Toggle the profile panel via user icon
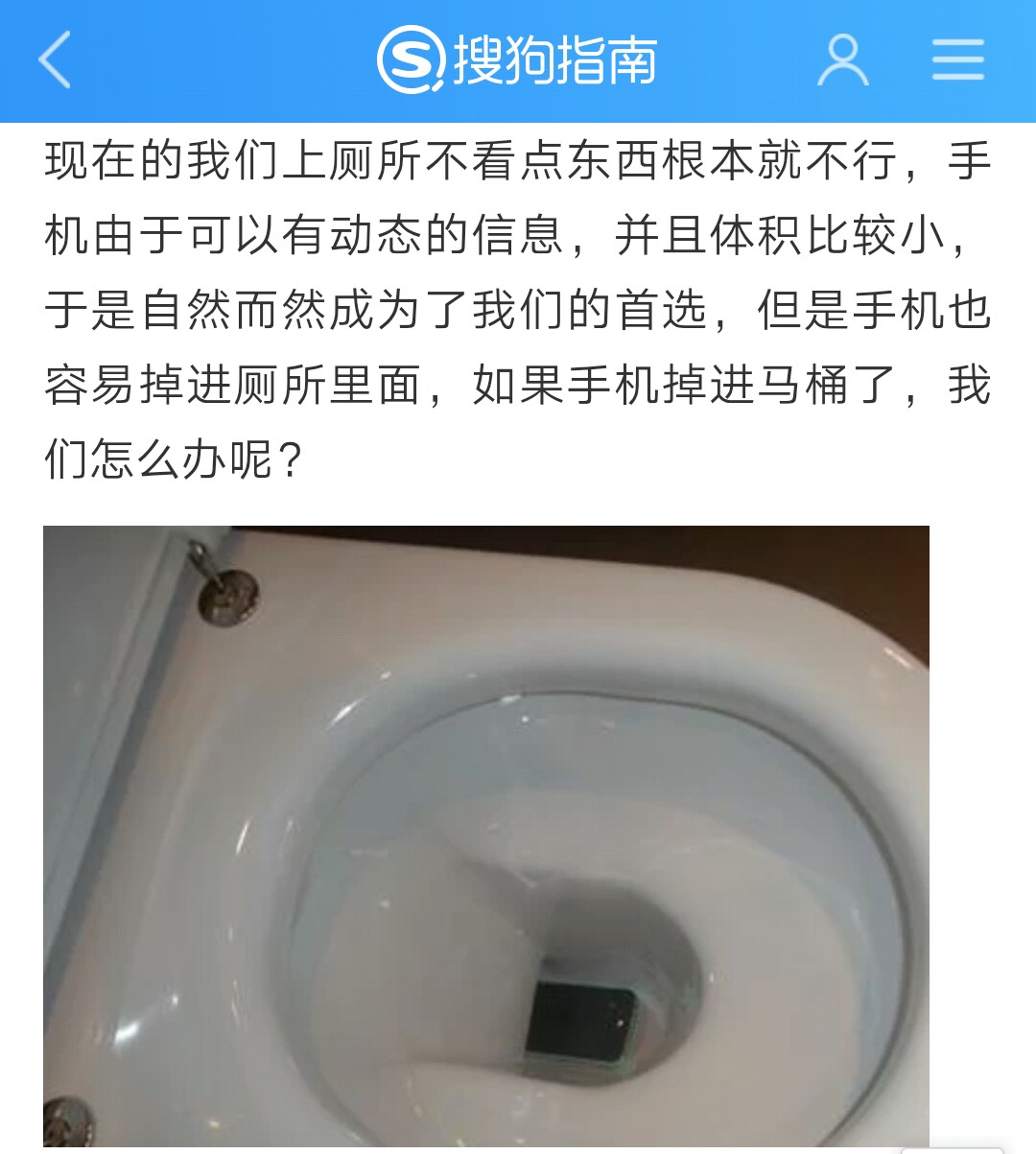 point(844,59)
